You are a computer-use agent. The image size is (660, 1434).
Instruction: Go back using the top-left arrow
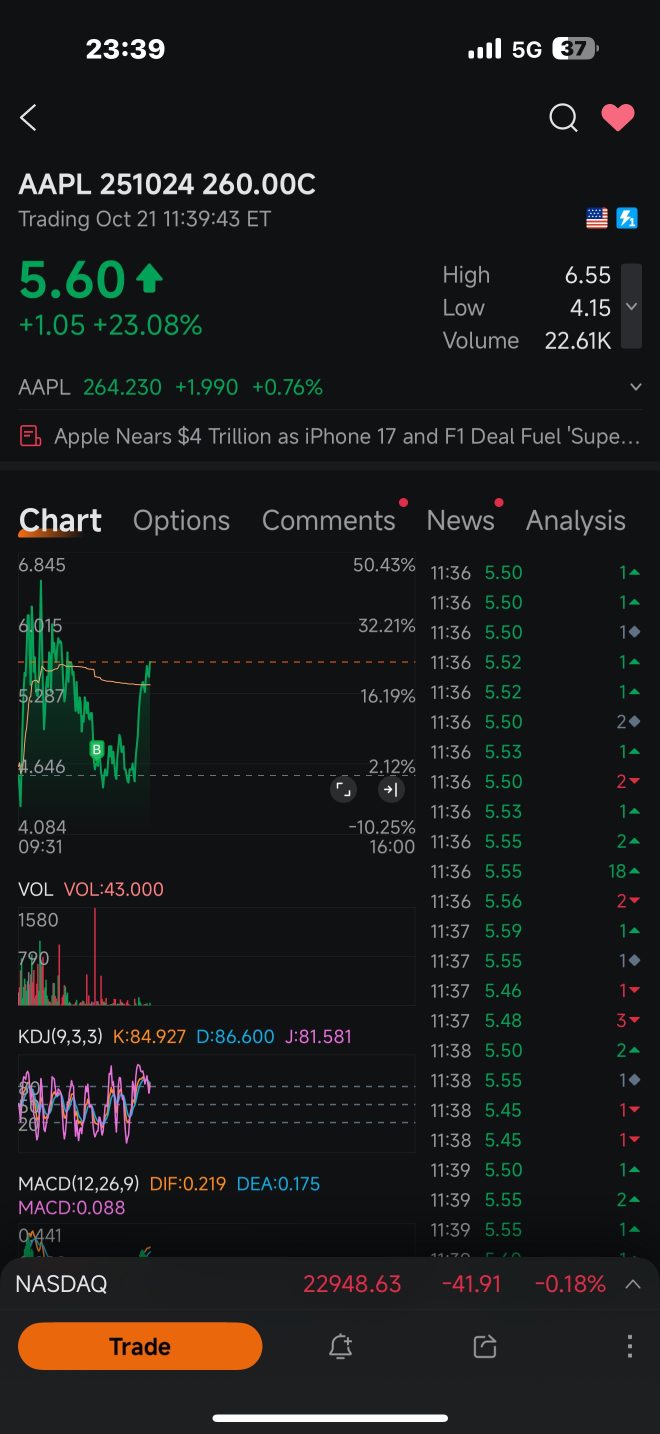28,118
